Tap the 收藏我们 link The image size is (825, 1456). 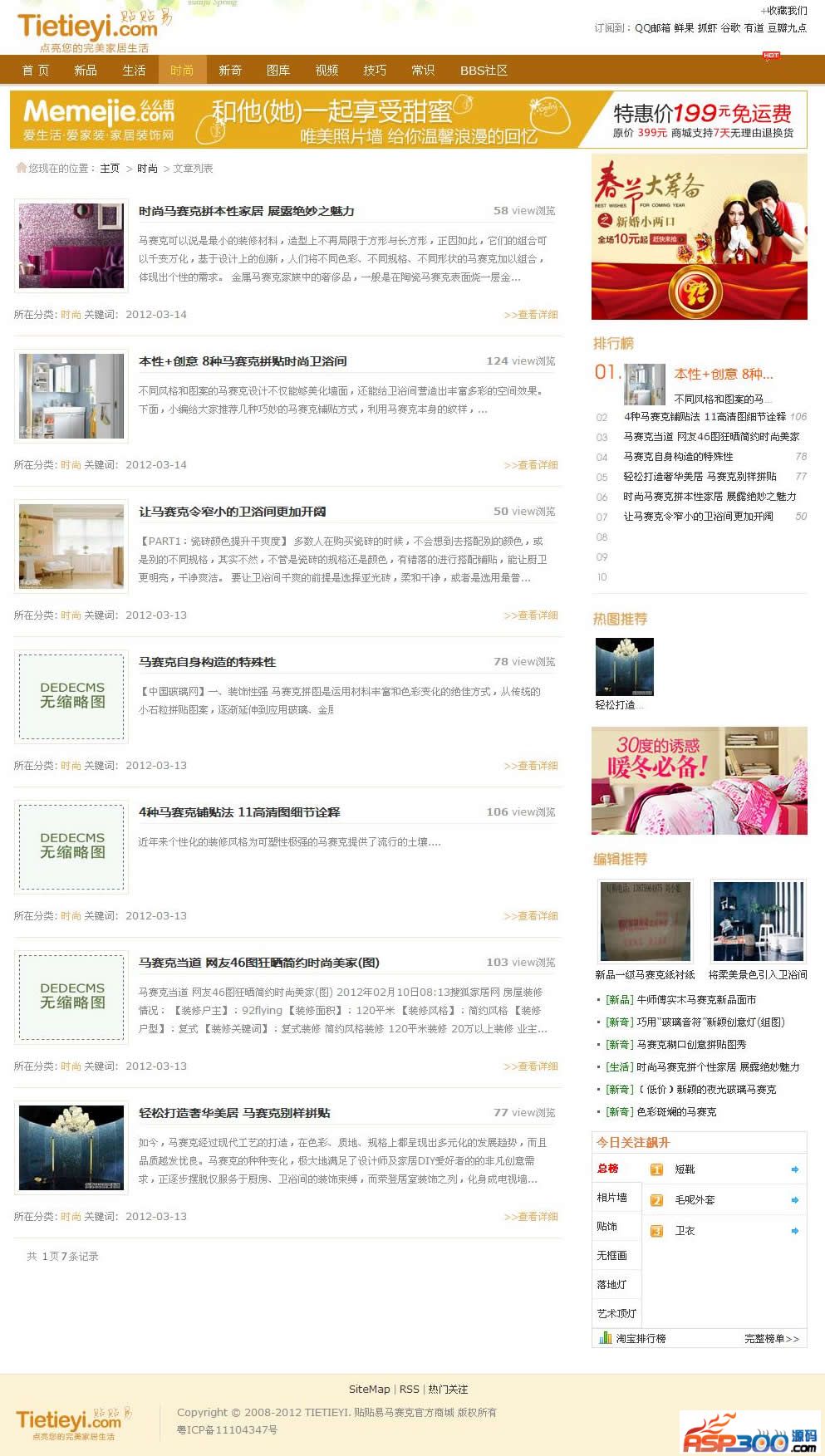(784, 11)
